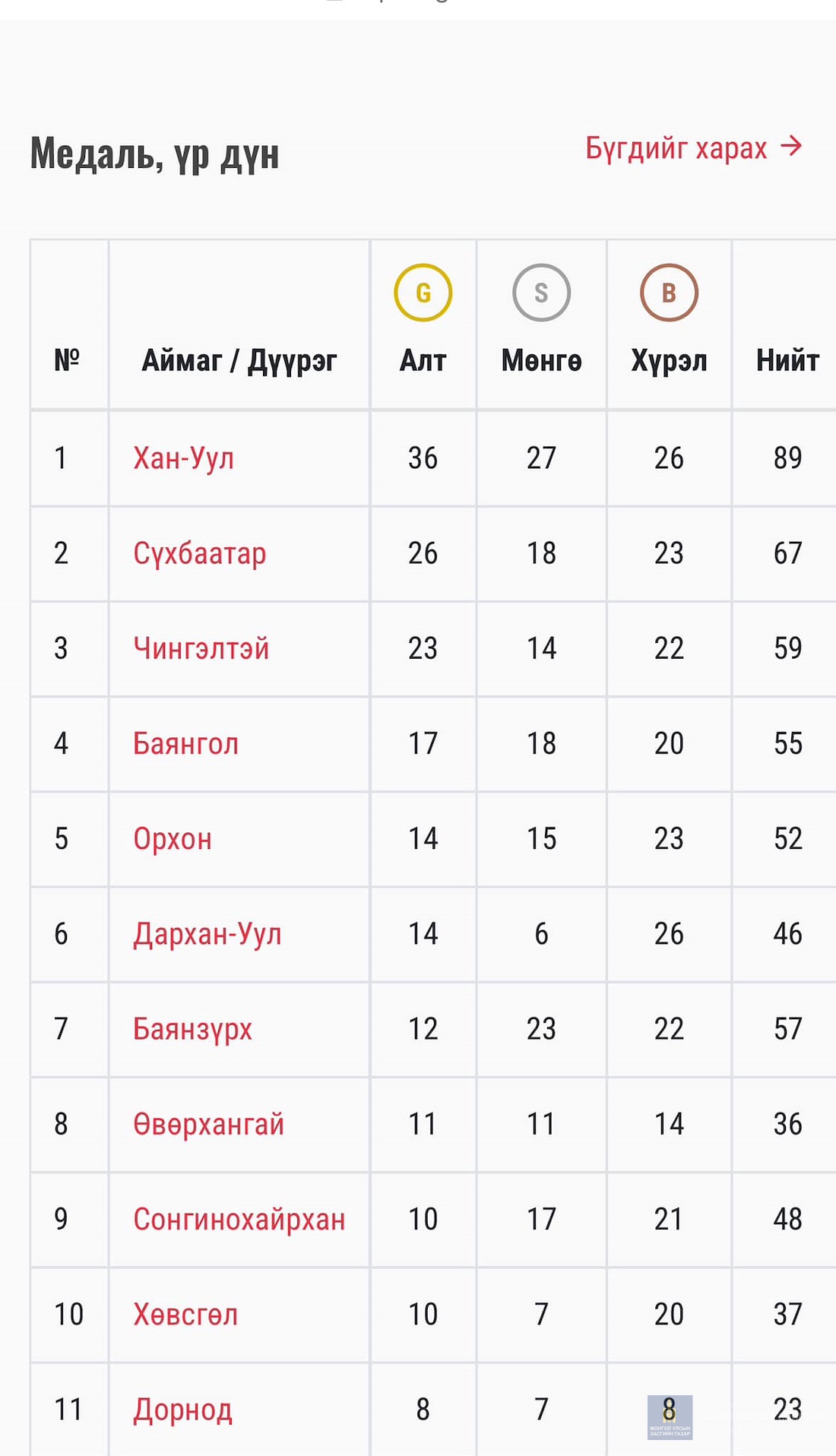Open the Хан-Уул district link

coord(183,458)
